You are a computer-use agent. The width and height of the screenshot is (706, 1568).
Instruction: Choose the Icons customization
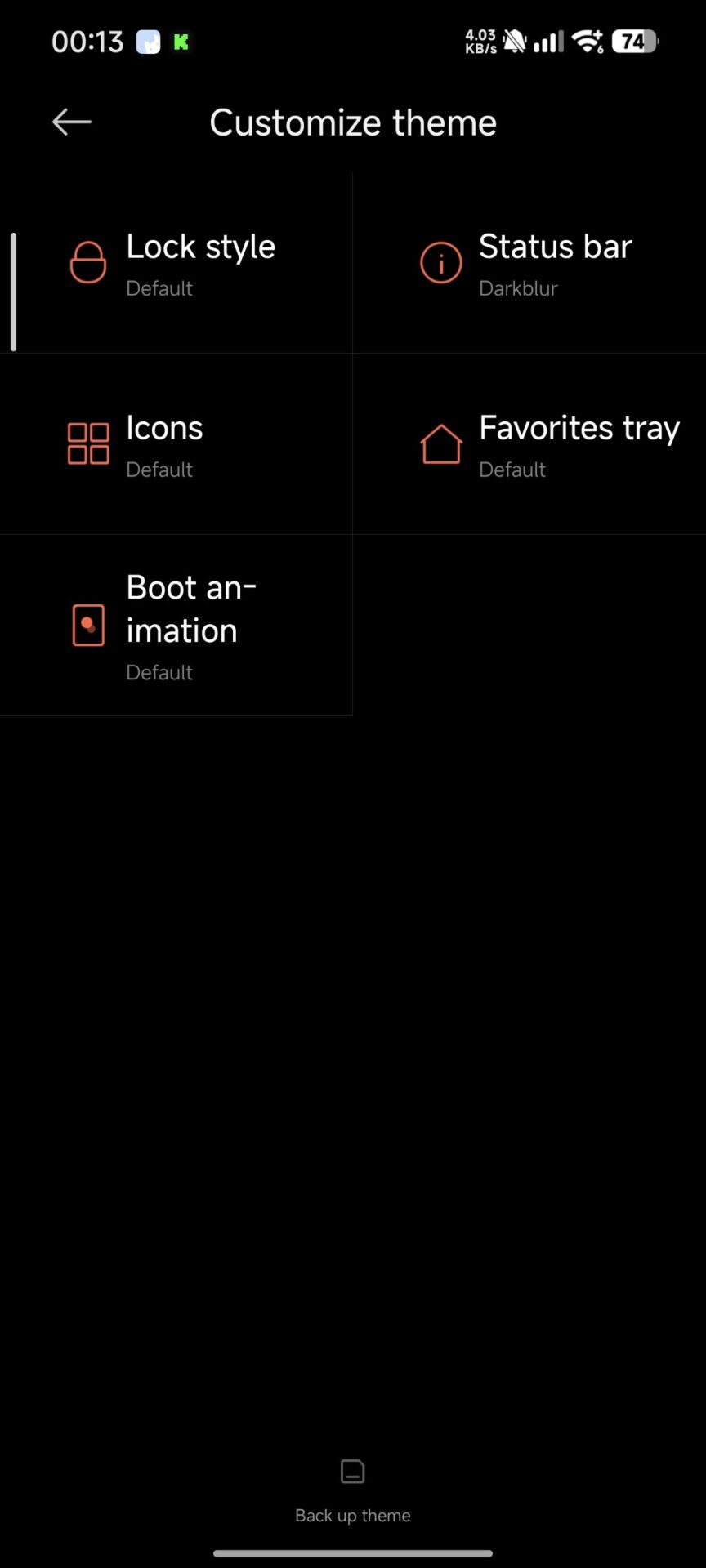176,444
